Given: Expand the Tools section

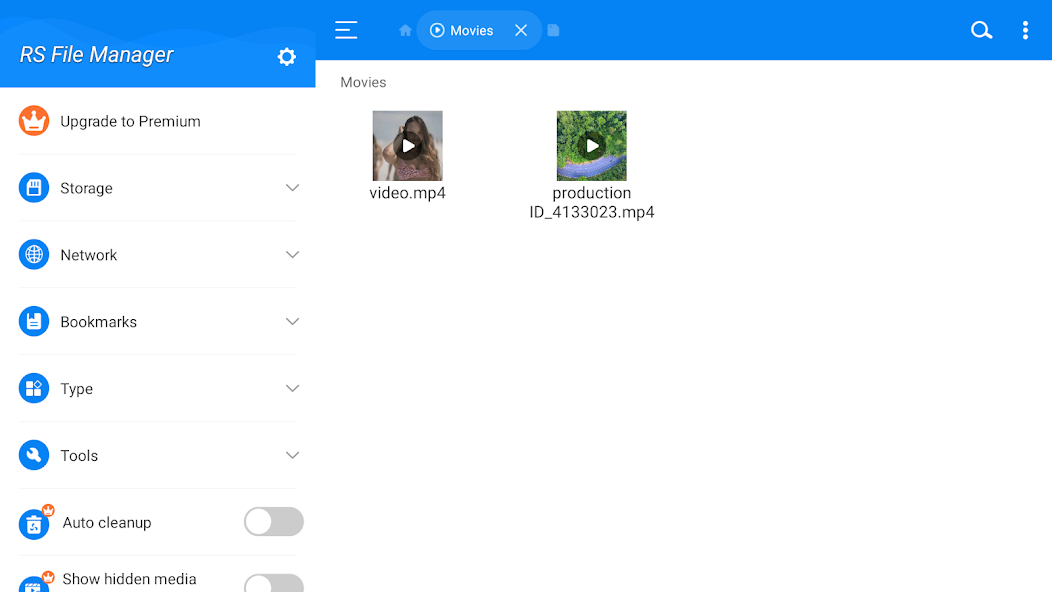Looking at the screenshot, I should click(x=292, y=455).
